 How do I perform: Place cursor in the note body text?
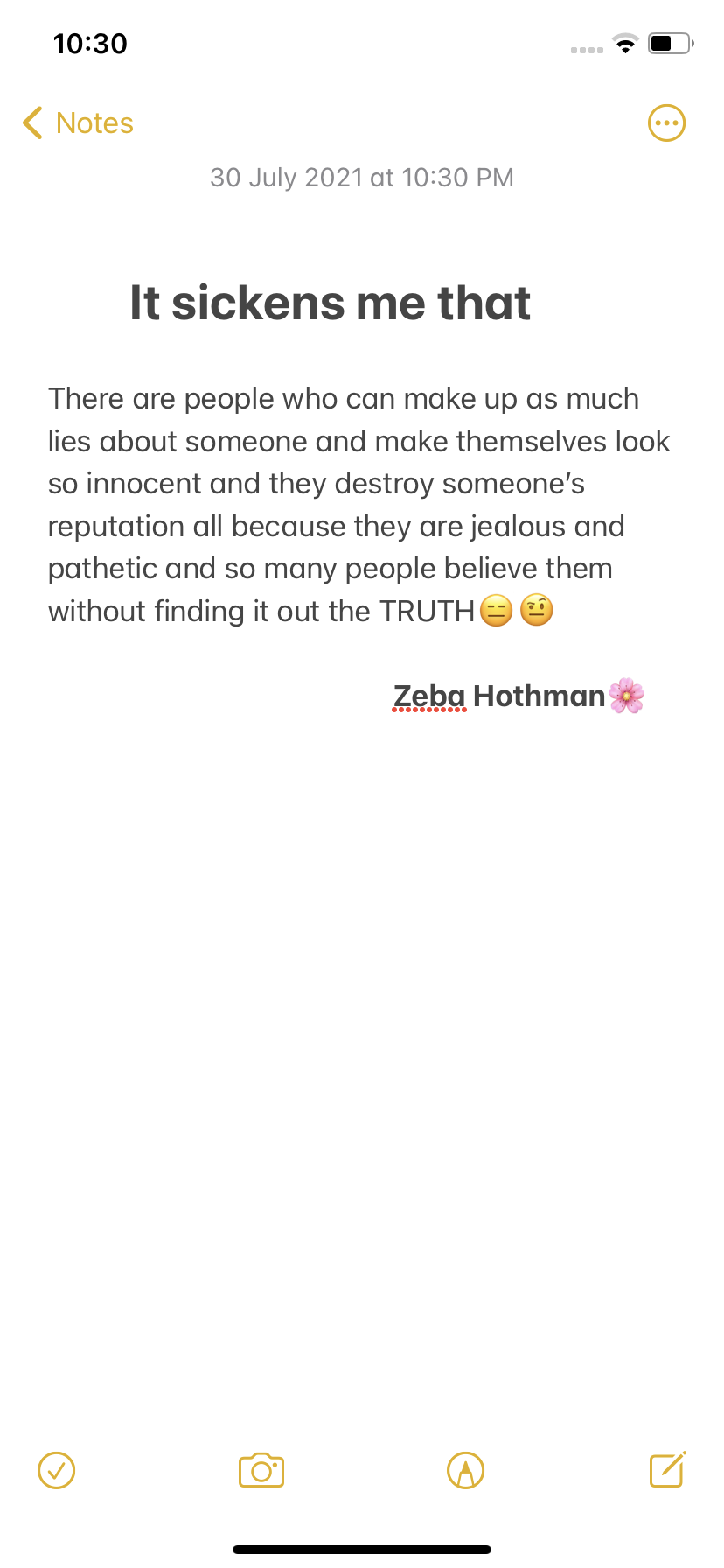click(350, 505)
